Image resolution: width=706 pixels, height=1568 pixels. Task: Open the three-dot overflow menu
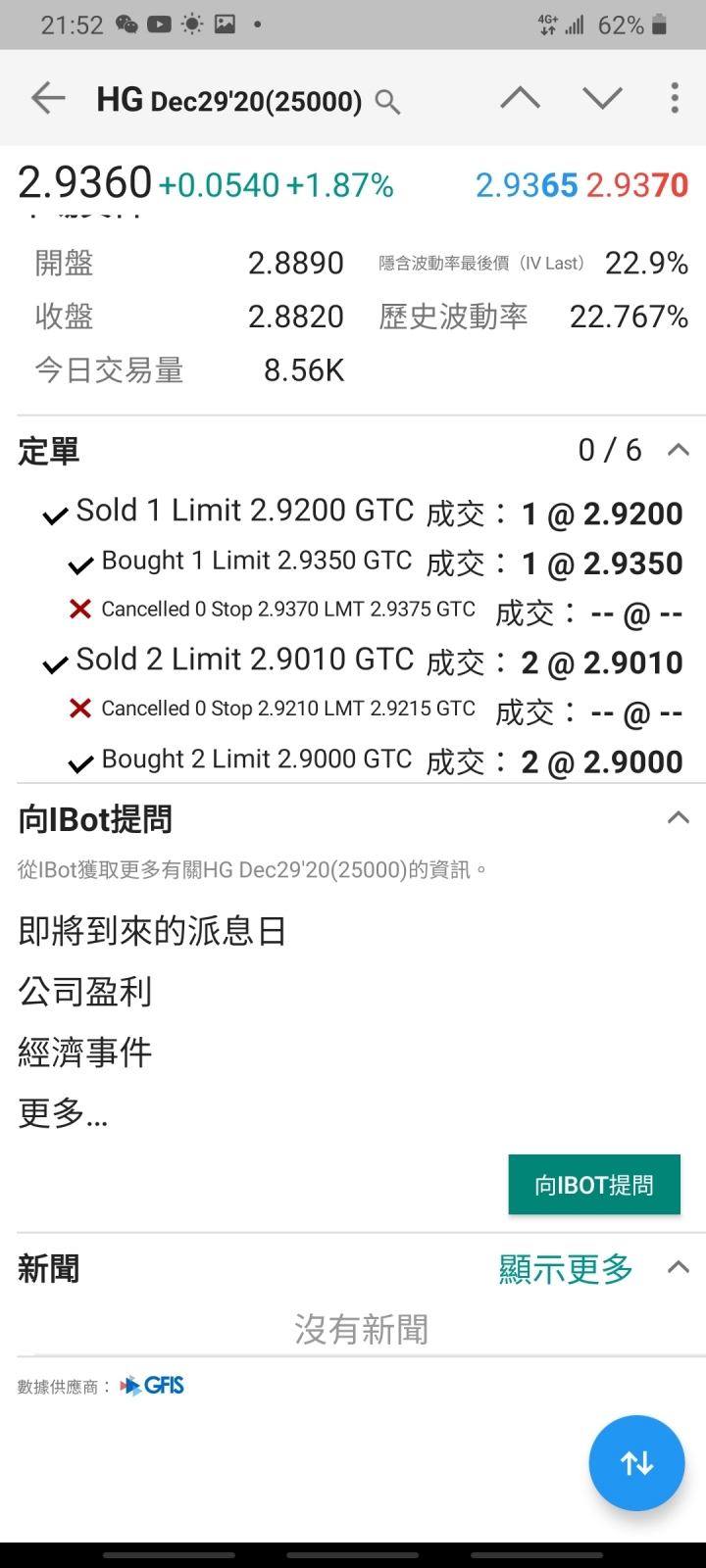tap(675, 98)
